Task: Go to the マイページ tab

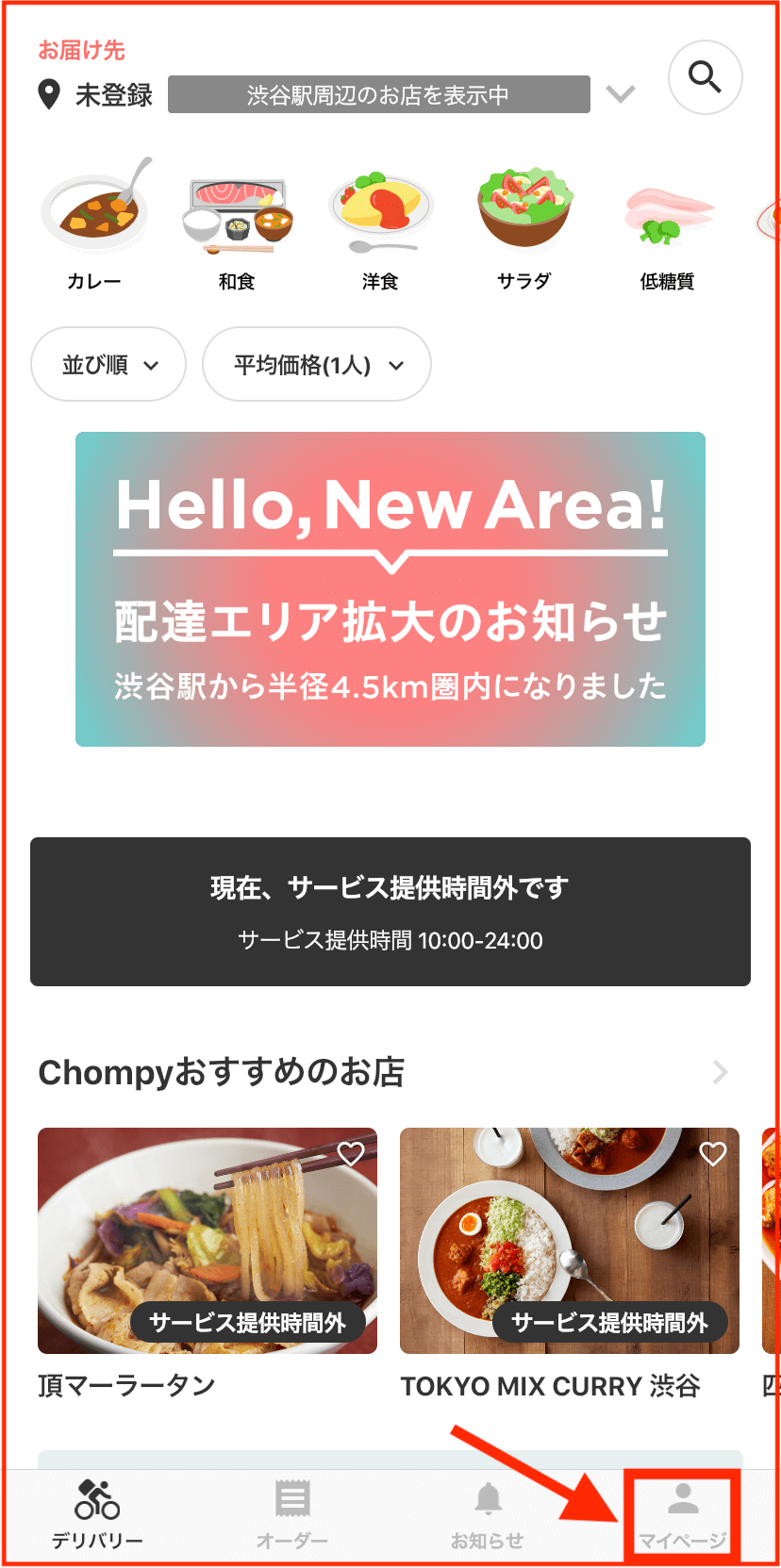Action: tap(683, 1515)
